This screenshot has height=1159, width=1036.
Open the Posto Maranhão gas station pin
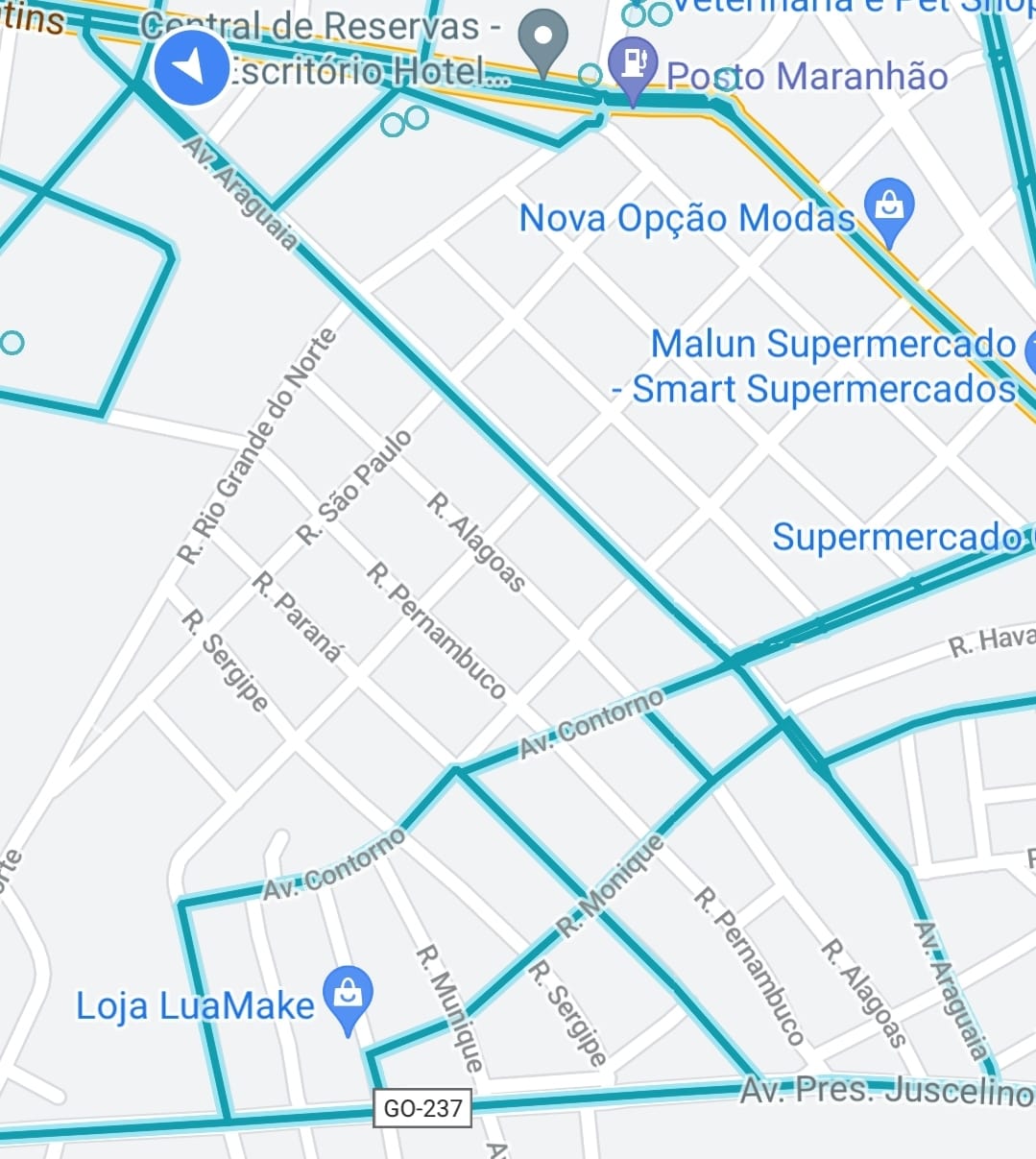tap(634, 65)
